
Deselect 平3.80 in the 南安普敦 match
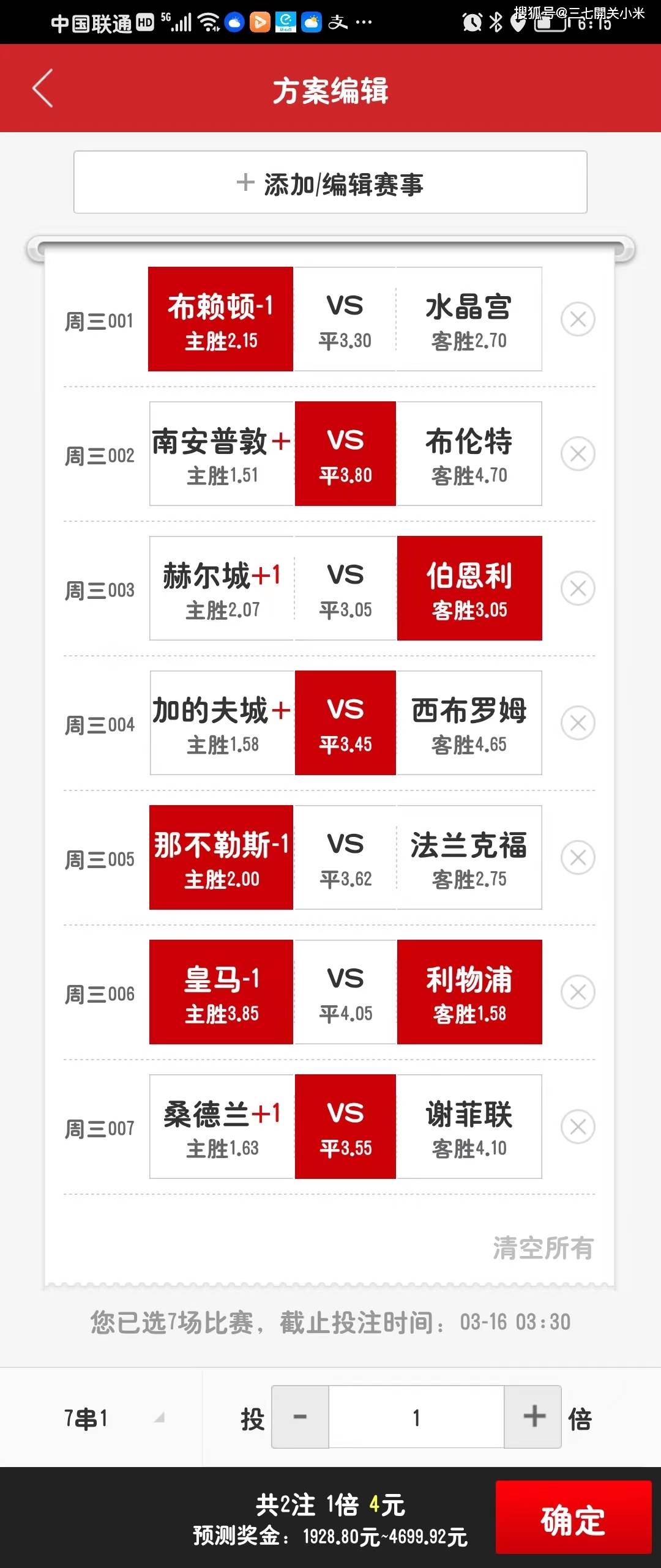point(345,453)
